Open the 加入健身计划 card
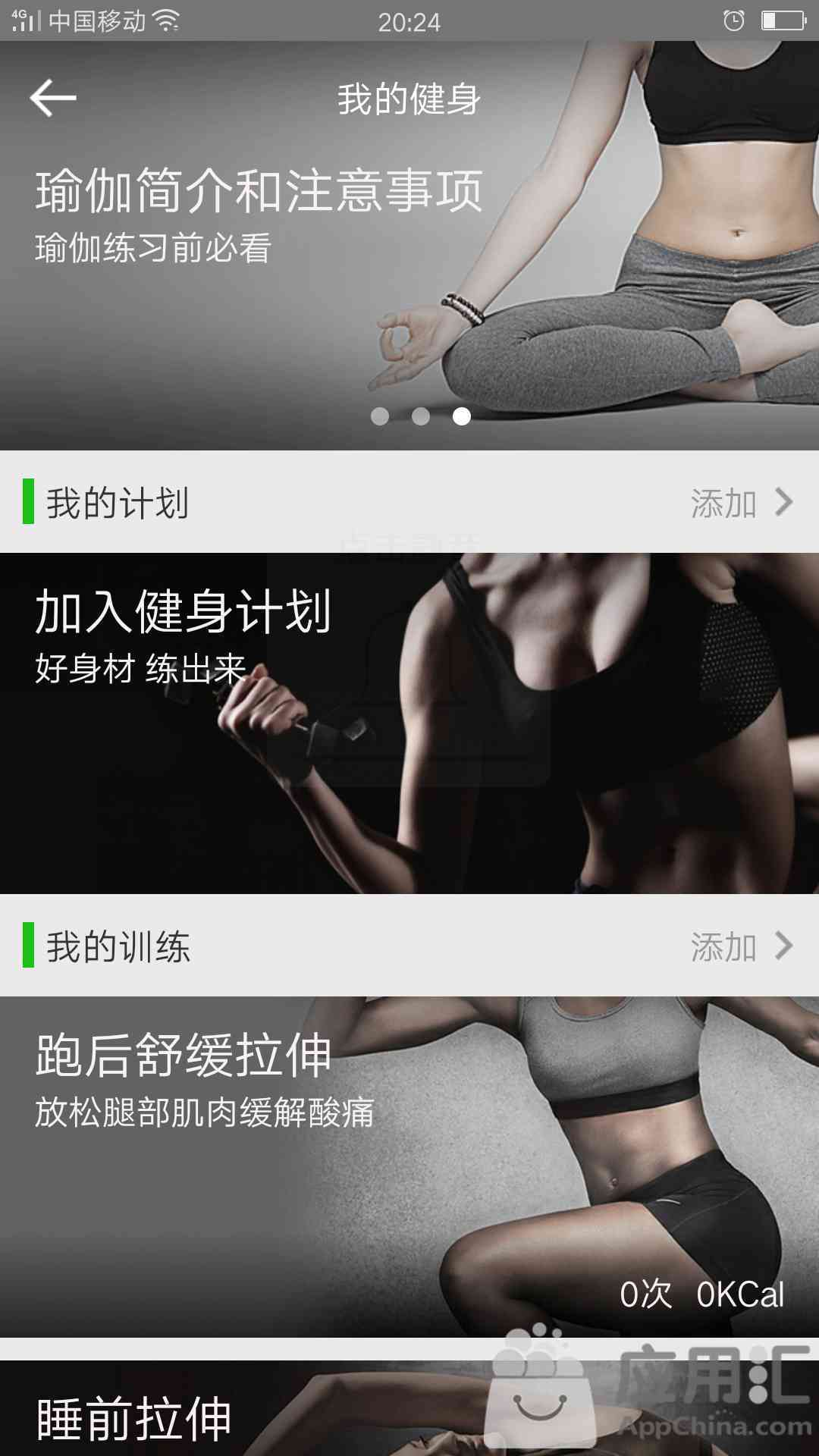The height and width of the screenshot is (1456, 819). 409,724
